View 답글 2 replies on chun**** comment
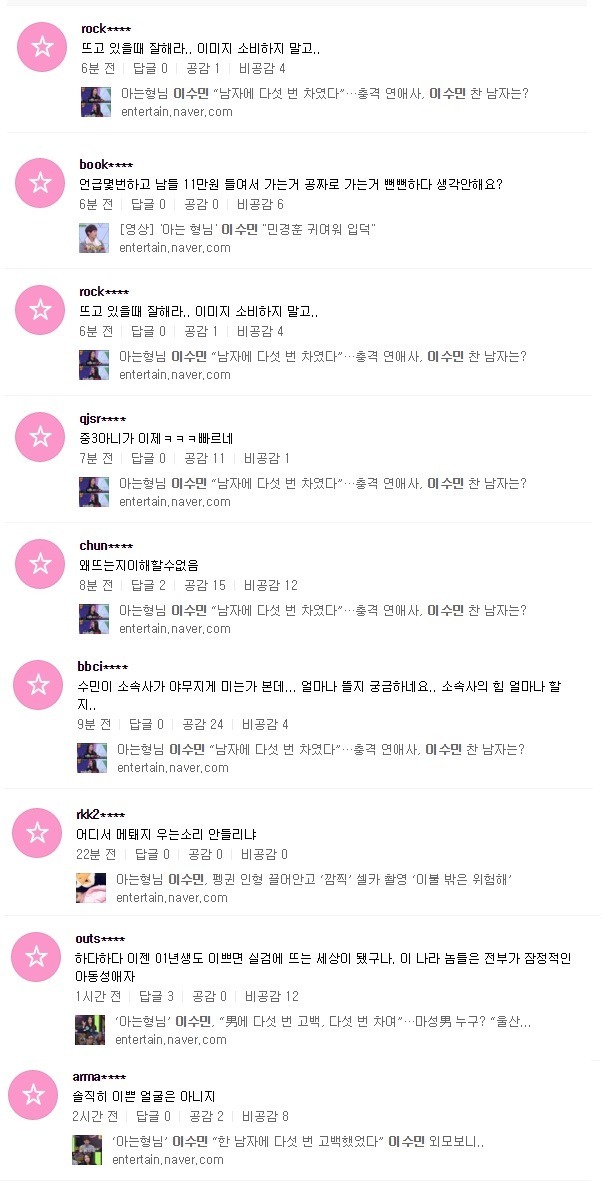608x1196 pixels. click(150, 586)
